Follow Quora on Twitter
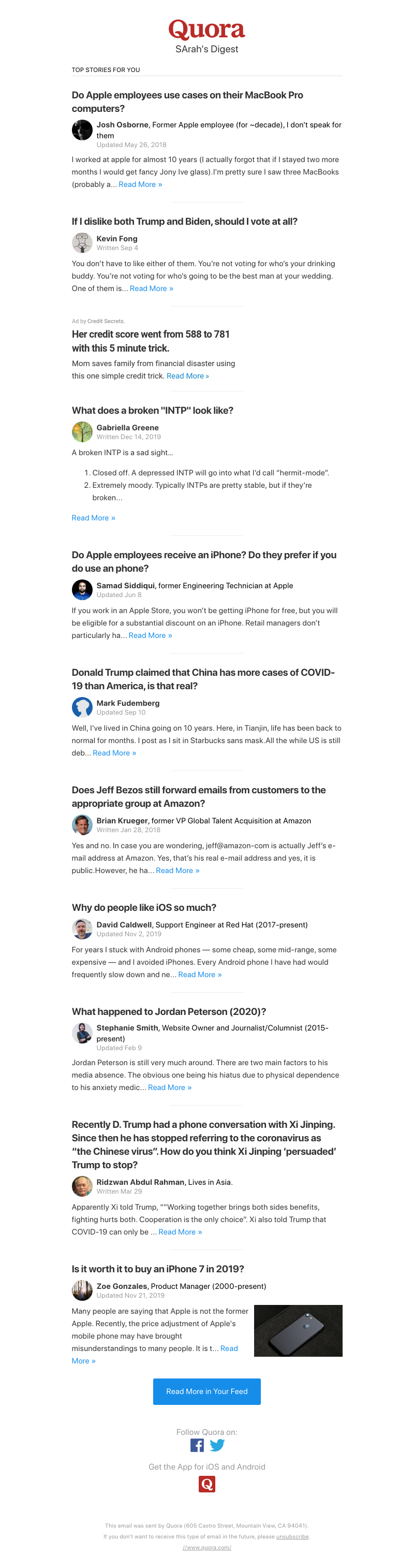Viewport: 414px width, 1568px height. tap(217, 1445)
